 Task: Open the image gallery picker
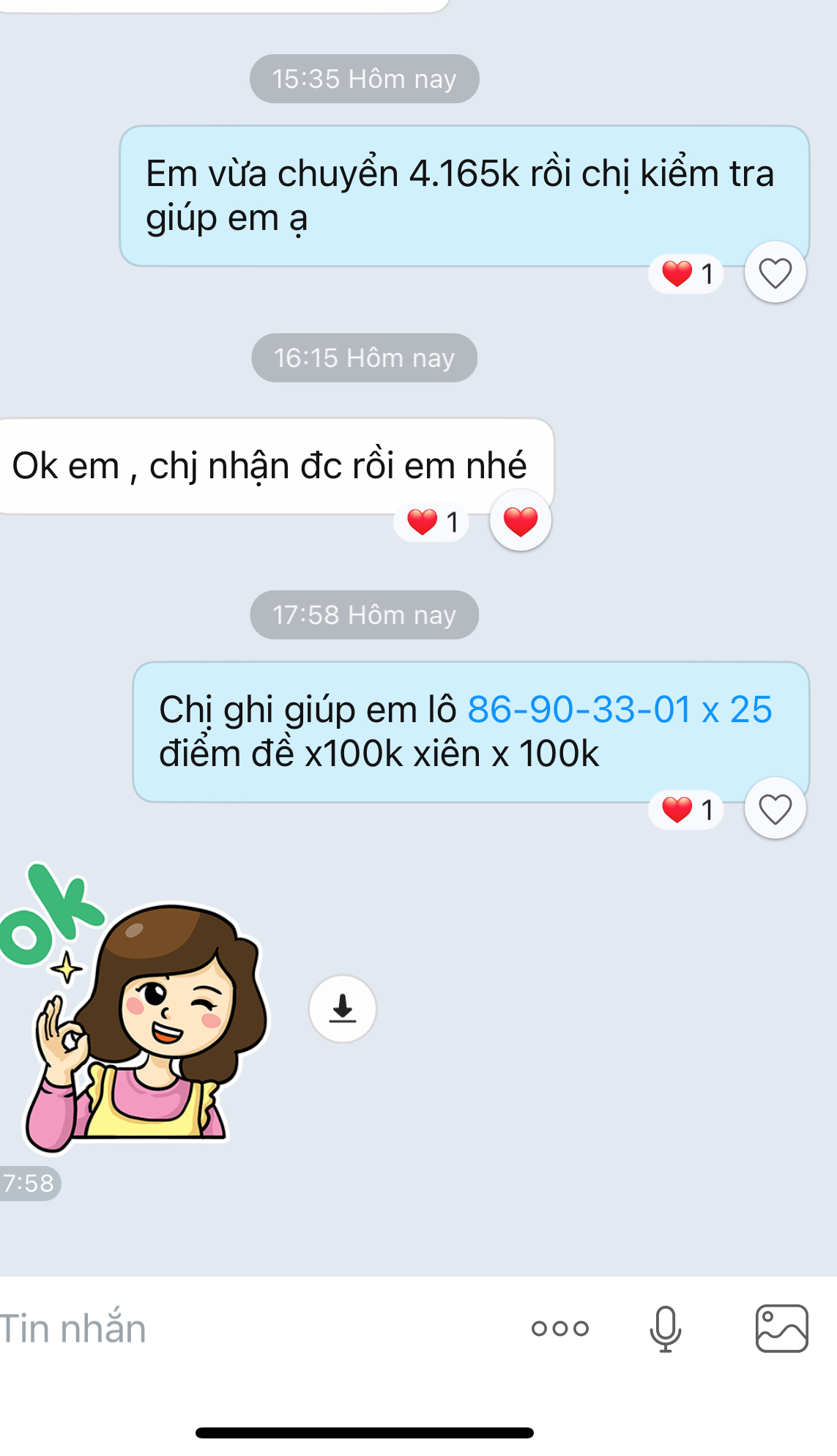781,1329
